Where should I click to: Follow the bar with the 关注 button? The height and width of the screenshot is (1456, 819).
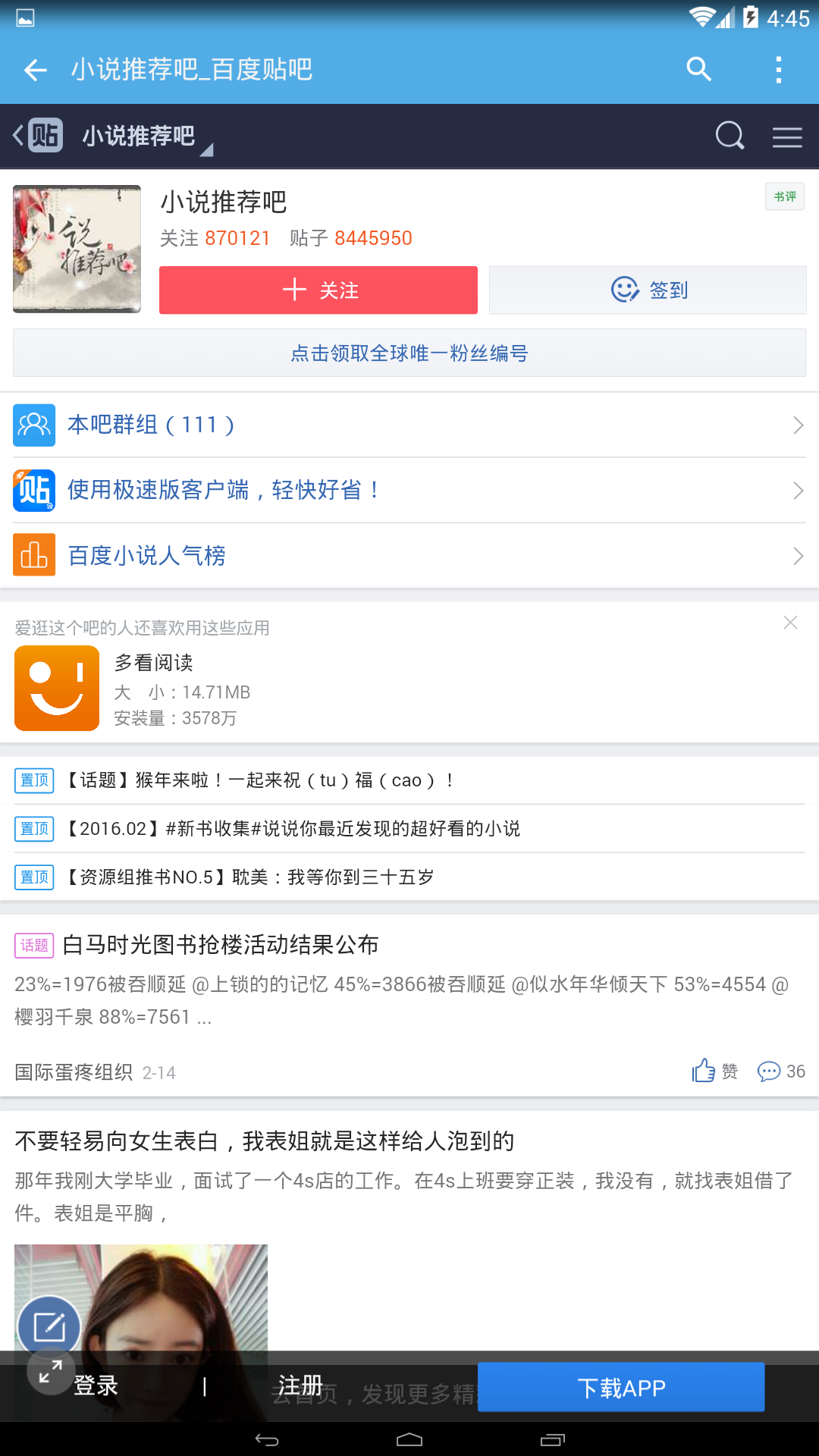[318, 290]
